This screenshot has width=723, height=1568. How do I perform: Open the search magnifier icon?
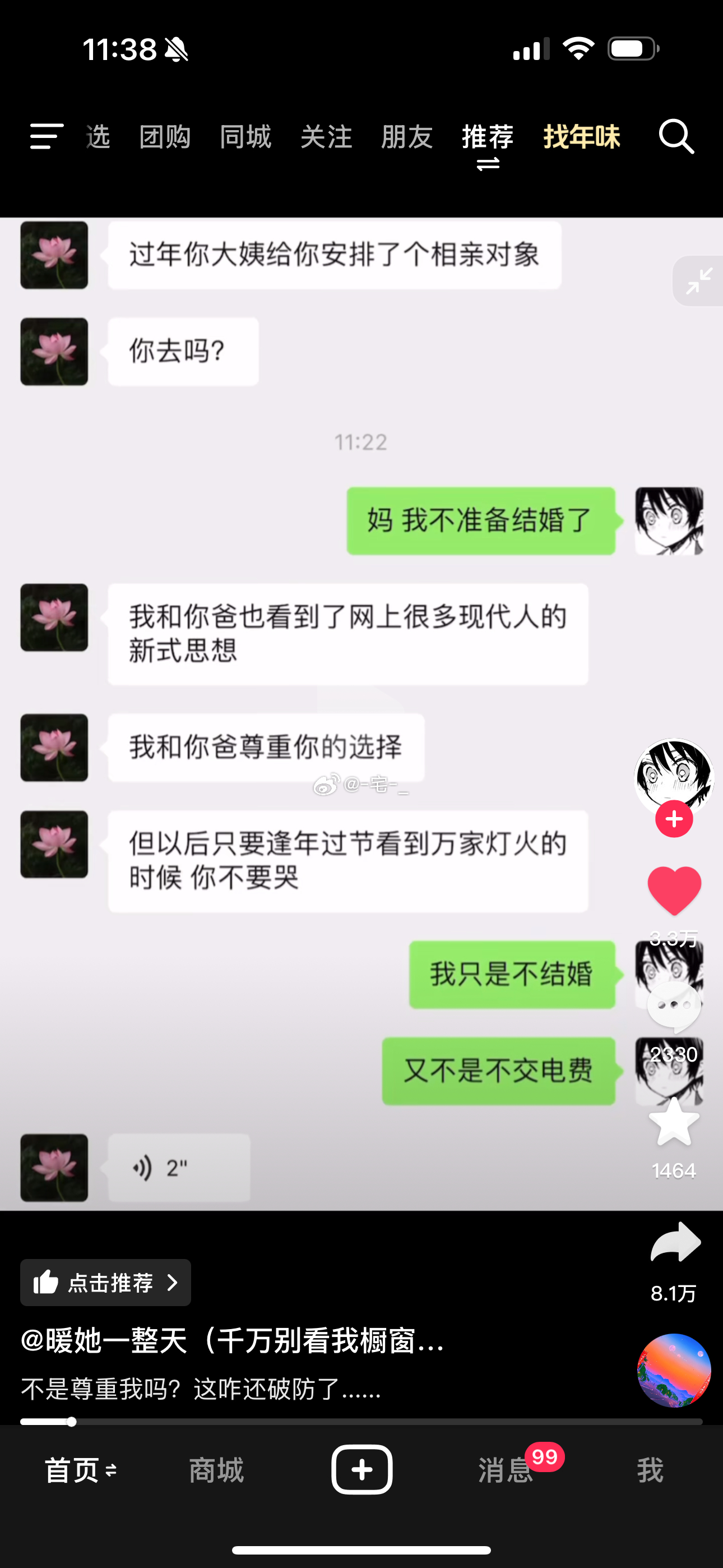pos(676,136)
